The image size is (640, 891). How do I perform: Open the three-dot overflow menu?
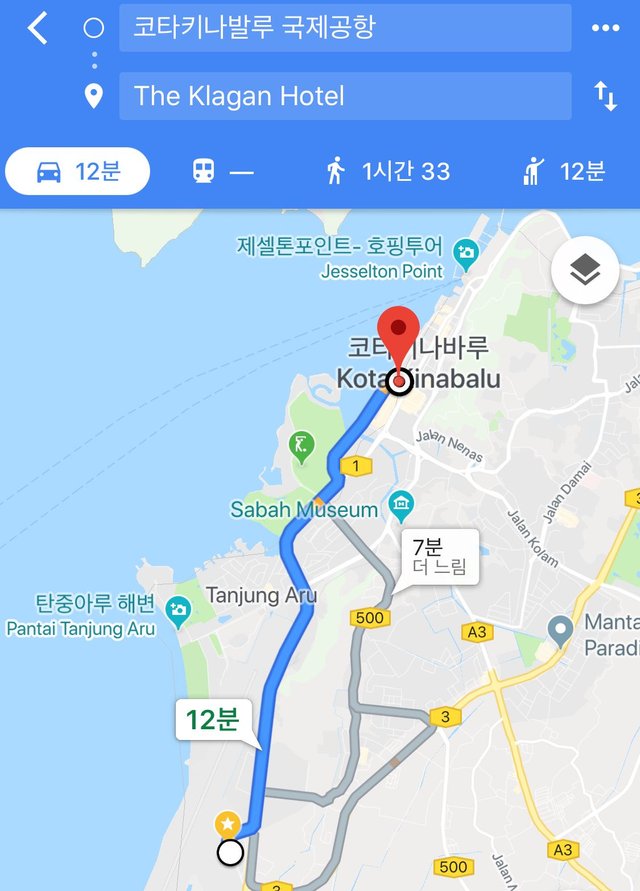click(605, 28)
